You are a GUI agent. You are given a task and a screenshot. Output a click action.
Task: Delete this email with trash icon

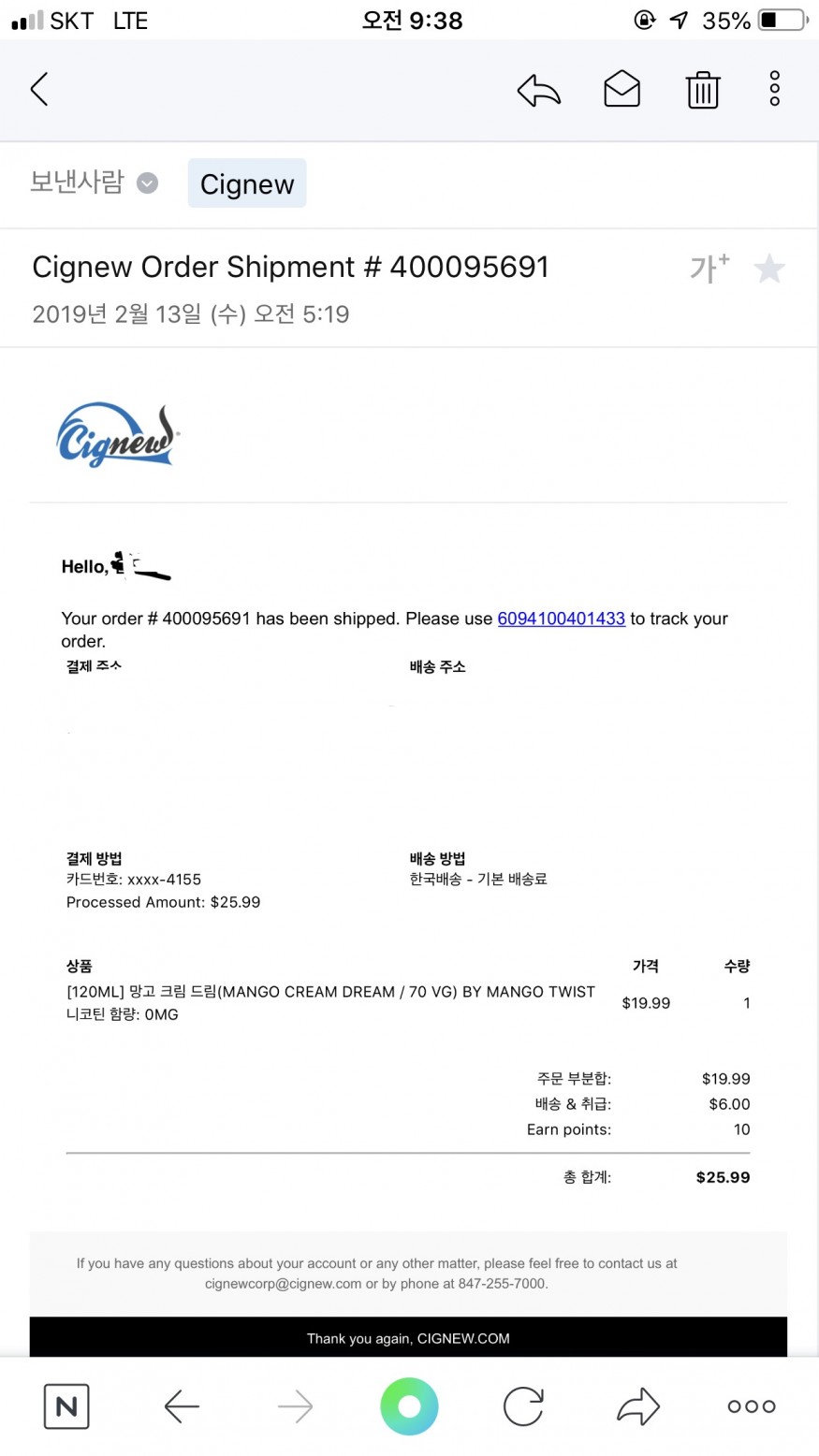[703, 90]
